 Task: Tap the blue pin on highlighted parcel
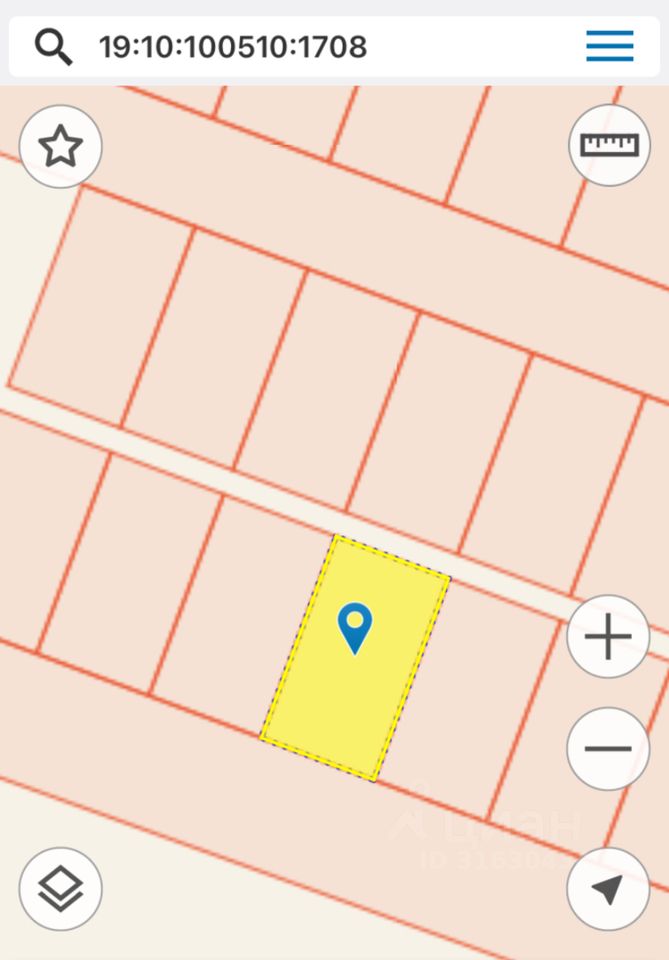coord(355,626)
